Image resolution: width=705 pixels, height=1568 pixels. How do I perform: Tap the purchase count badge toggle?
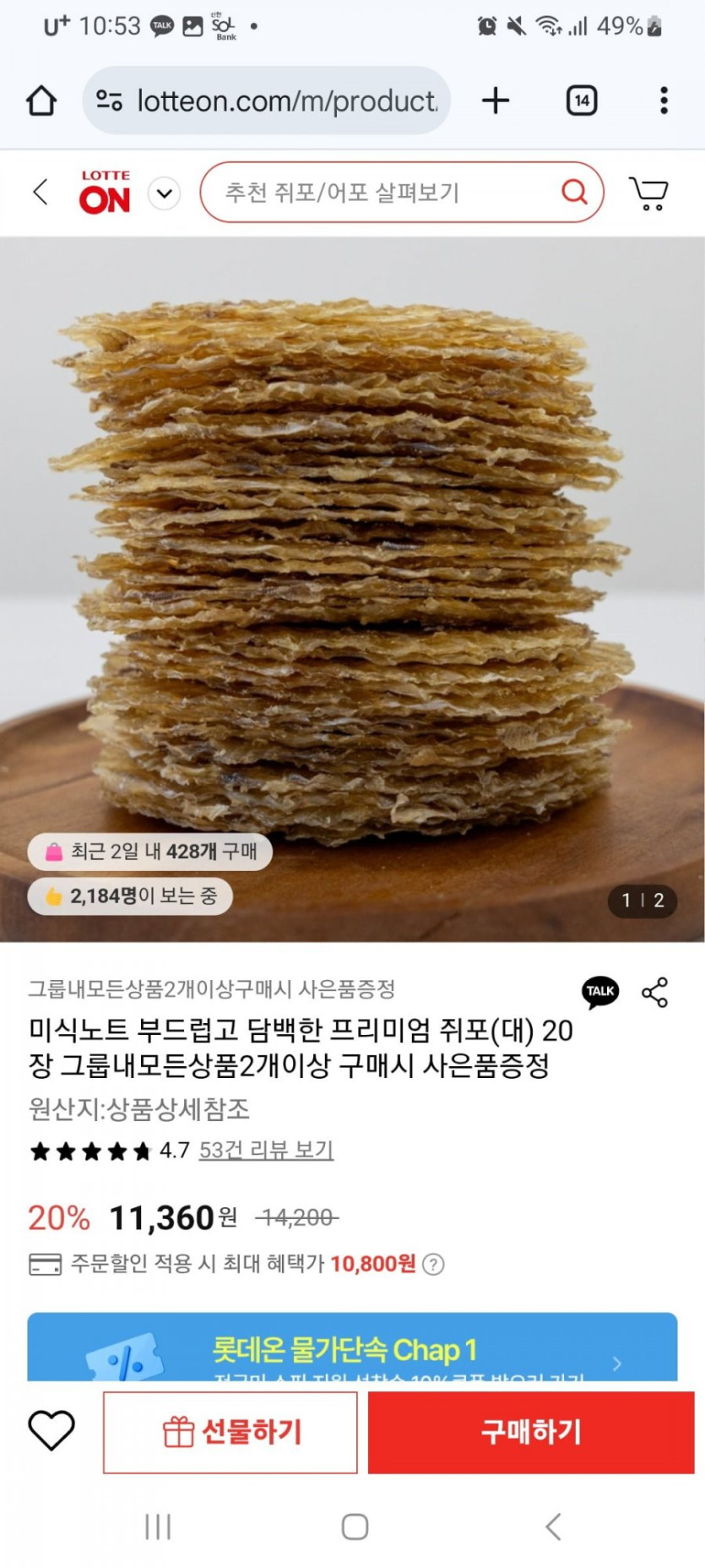coord(149,852)
